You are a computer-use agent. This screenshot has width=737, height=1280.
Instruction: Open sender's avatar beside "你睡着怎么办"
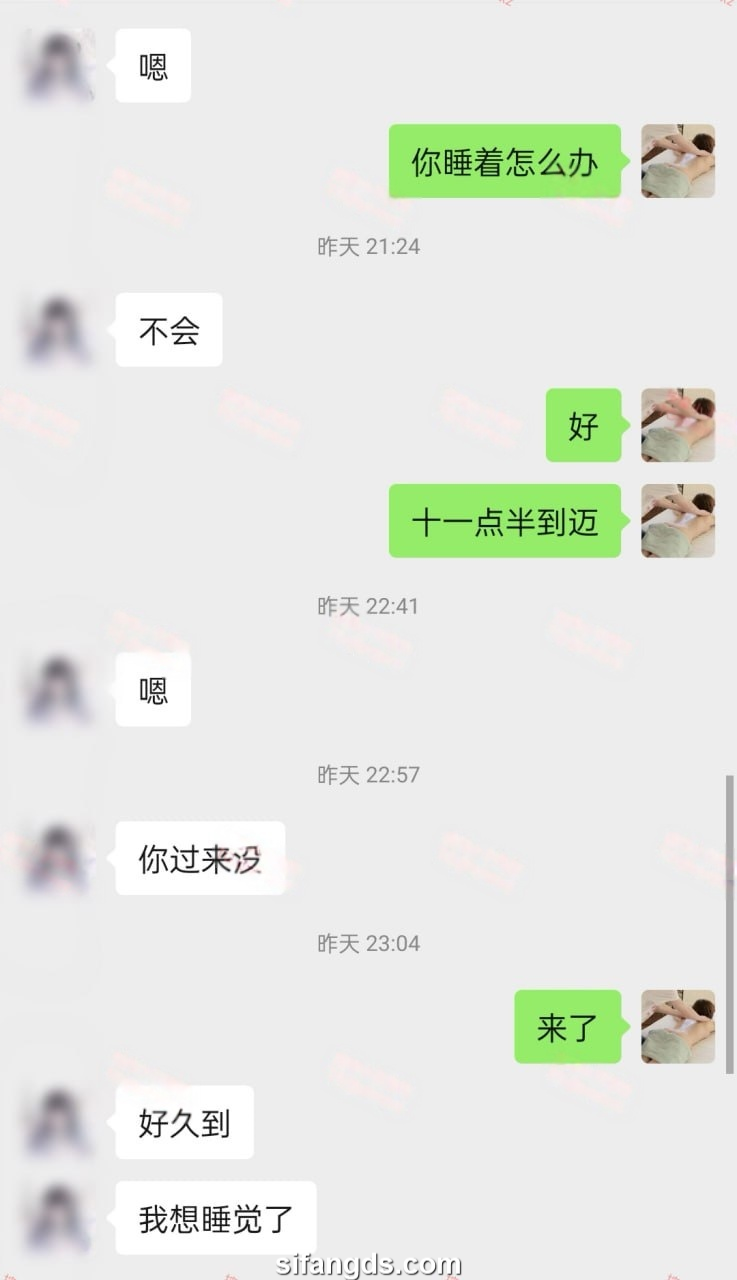click(677, 161)
